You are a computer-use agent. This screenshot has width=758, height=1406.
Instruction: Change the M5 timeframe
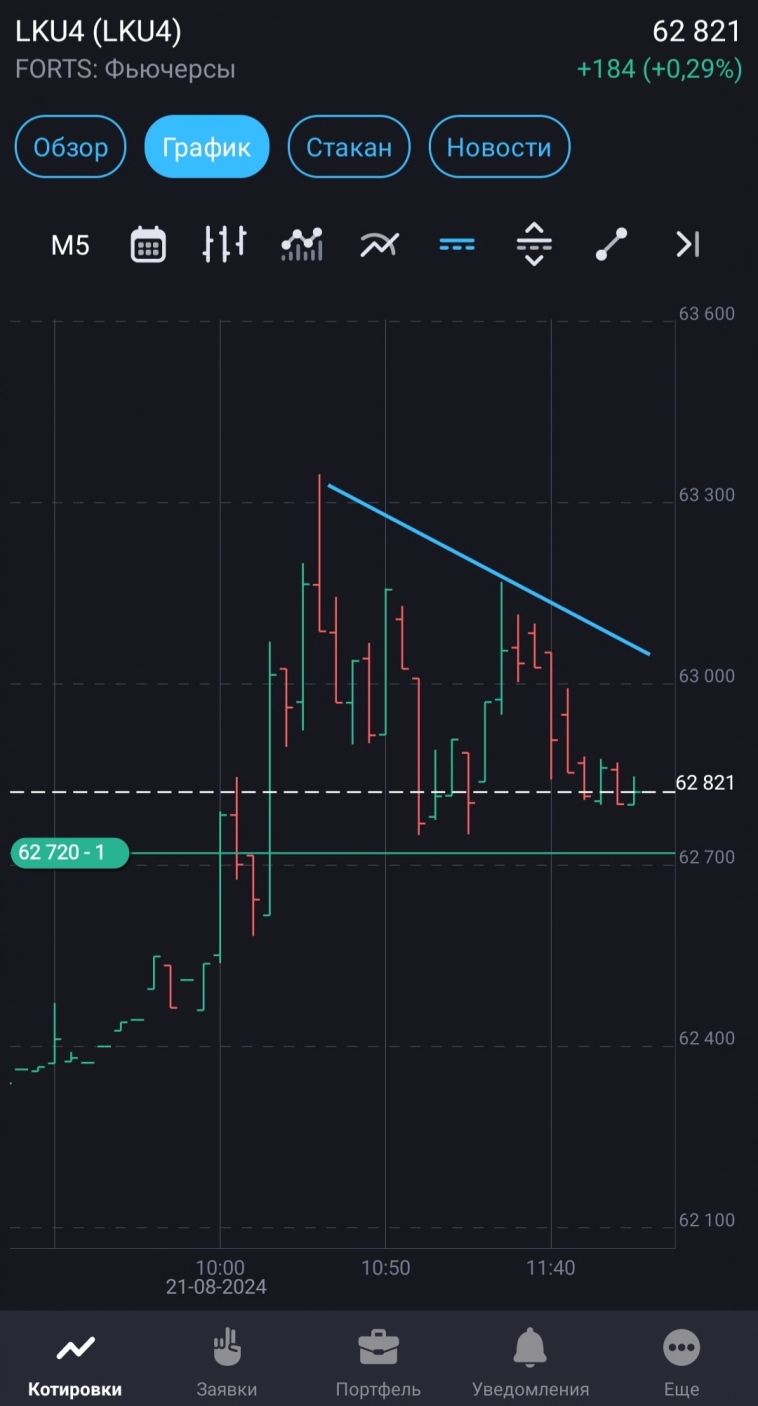click(70, 245)
